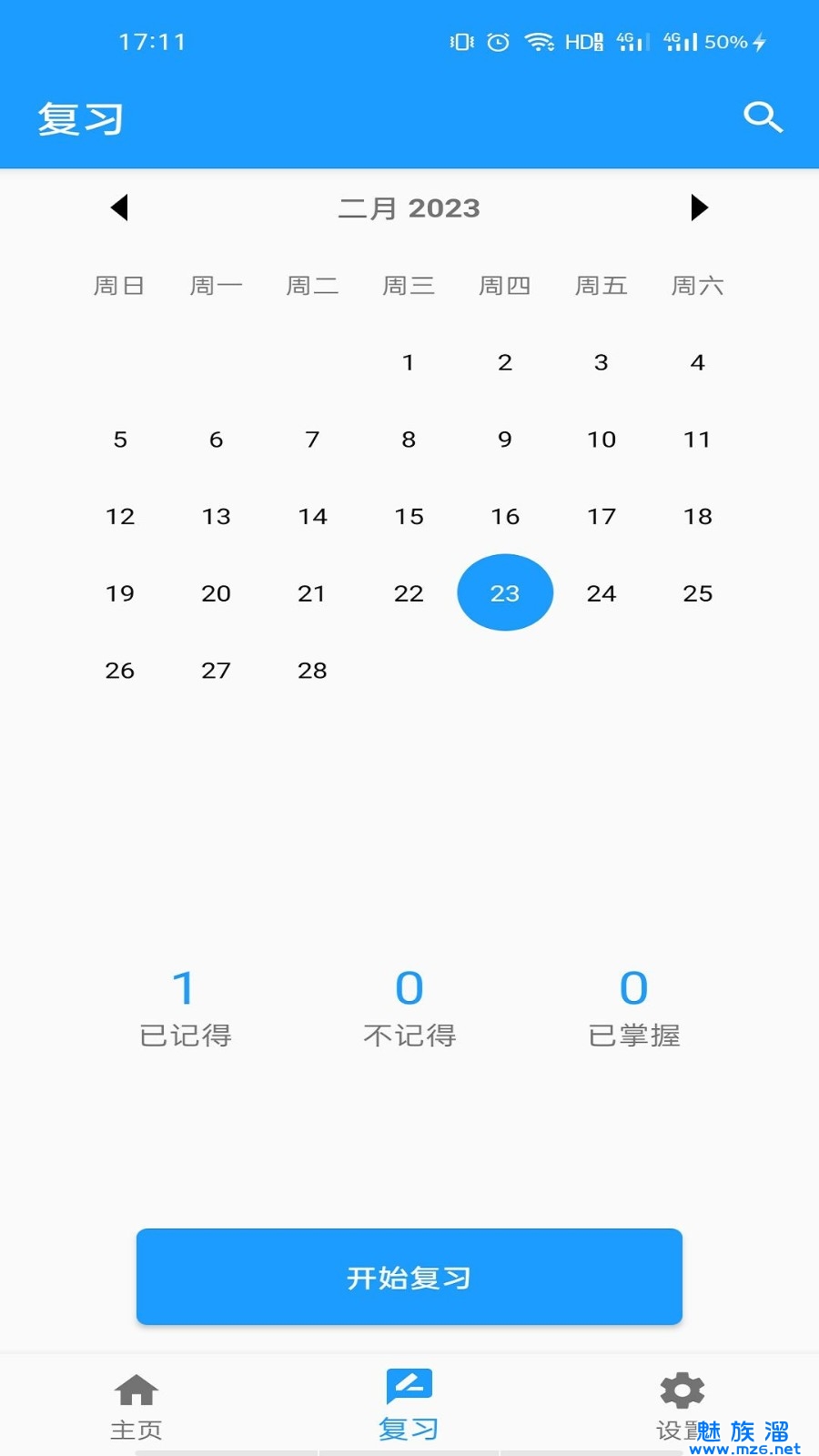The width and height of the screenshot is (819, 1456).
Task: Select date 10 on the calendar
Action: [602, 440]
